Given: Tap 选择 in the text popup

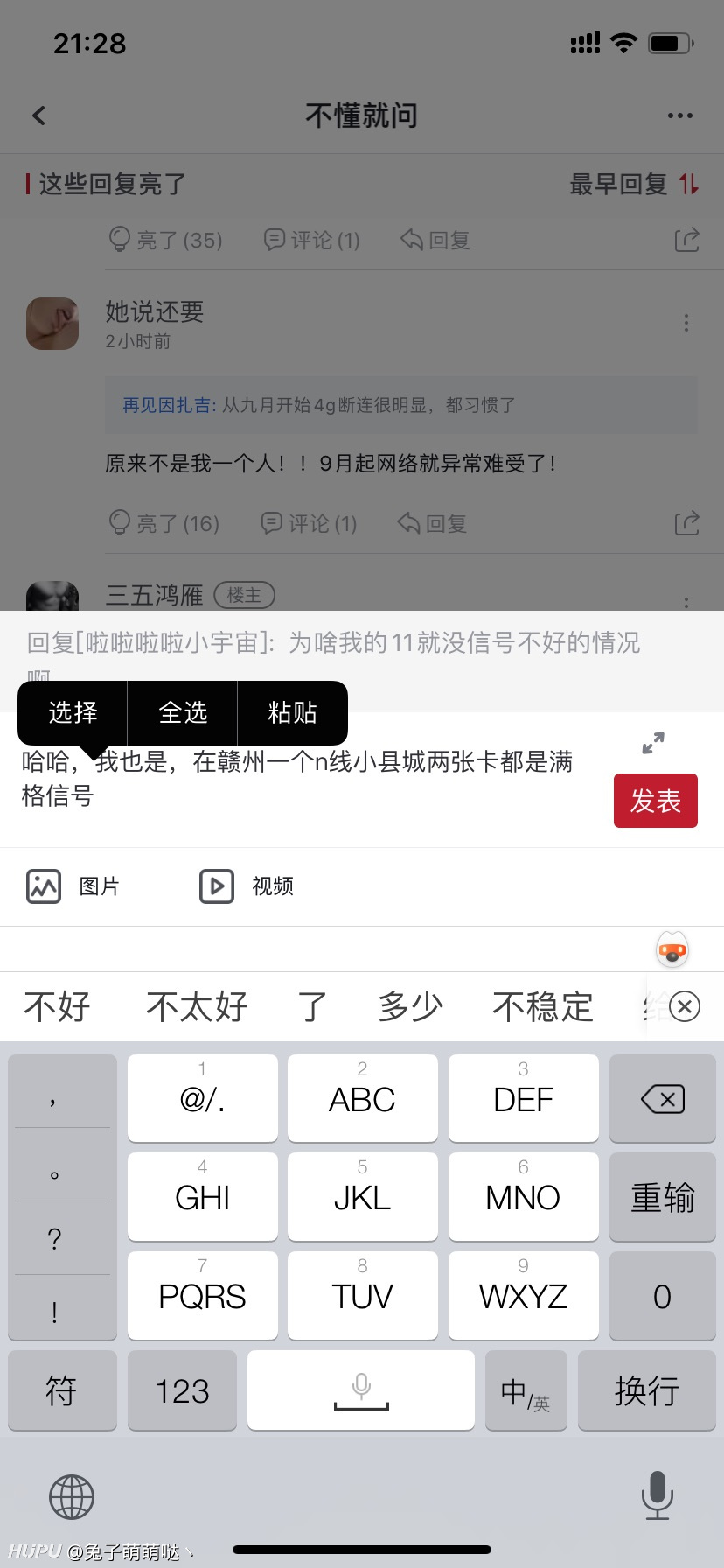Looking at the screenshot, I should click(73, 712).
